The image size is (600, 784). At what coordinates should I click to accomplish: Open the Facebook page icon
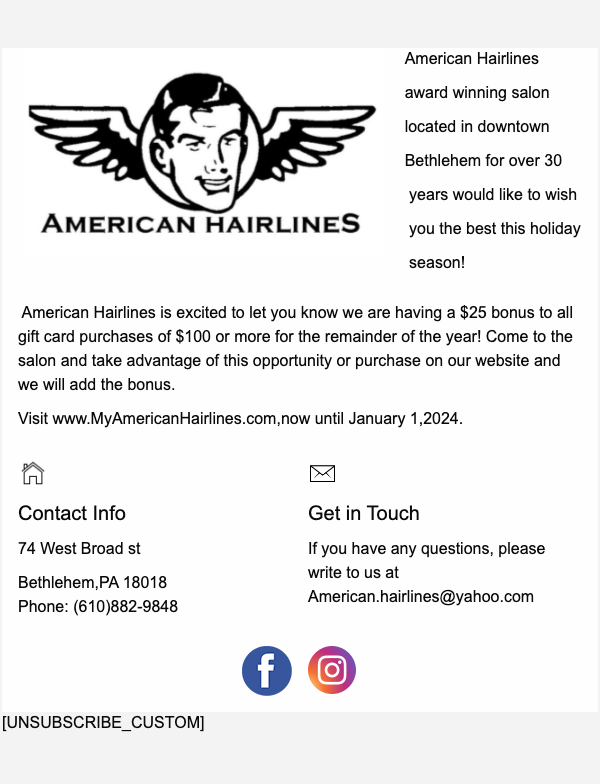tap(267, 671)
